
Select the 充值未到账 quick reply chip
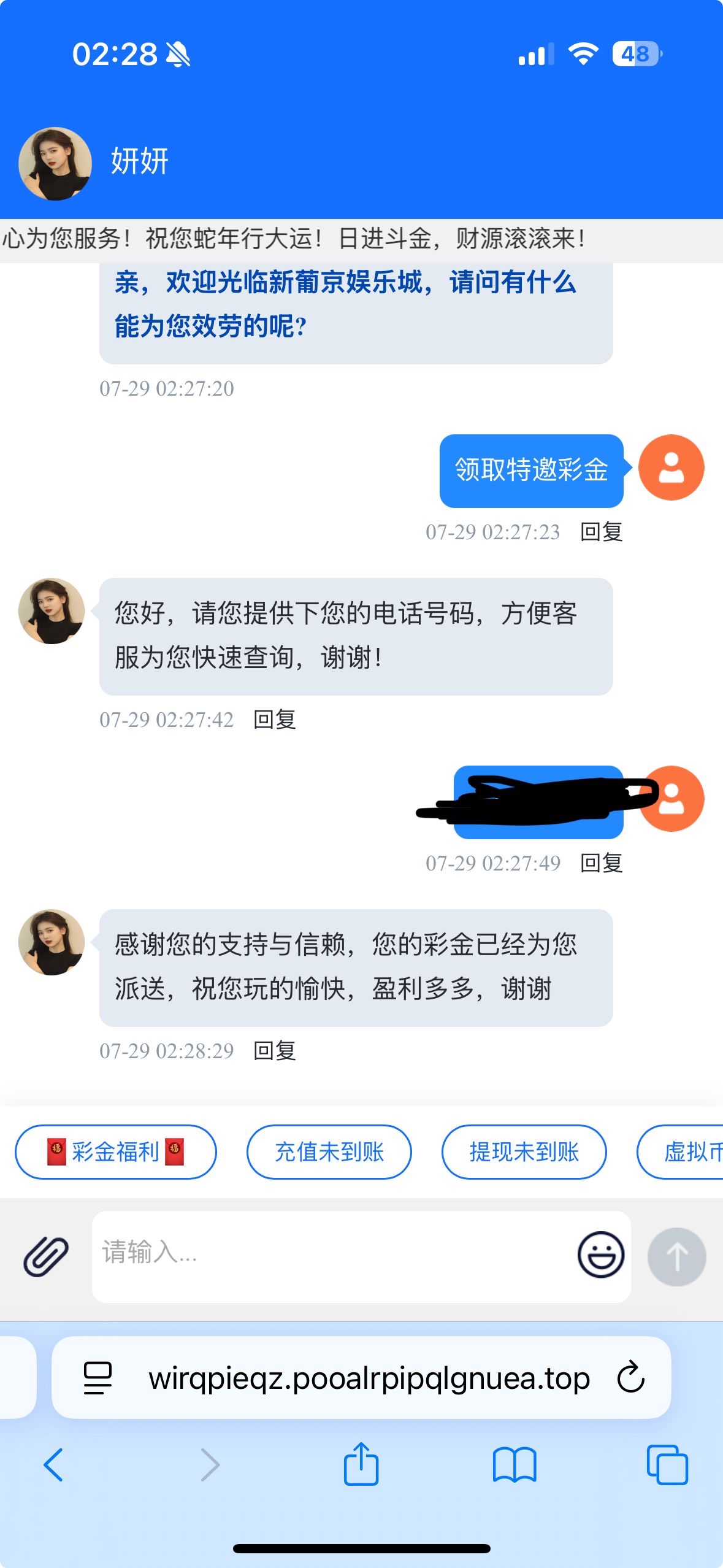tap(329, 1151)
